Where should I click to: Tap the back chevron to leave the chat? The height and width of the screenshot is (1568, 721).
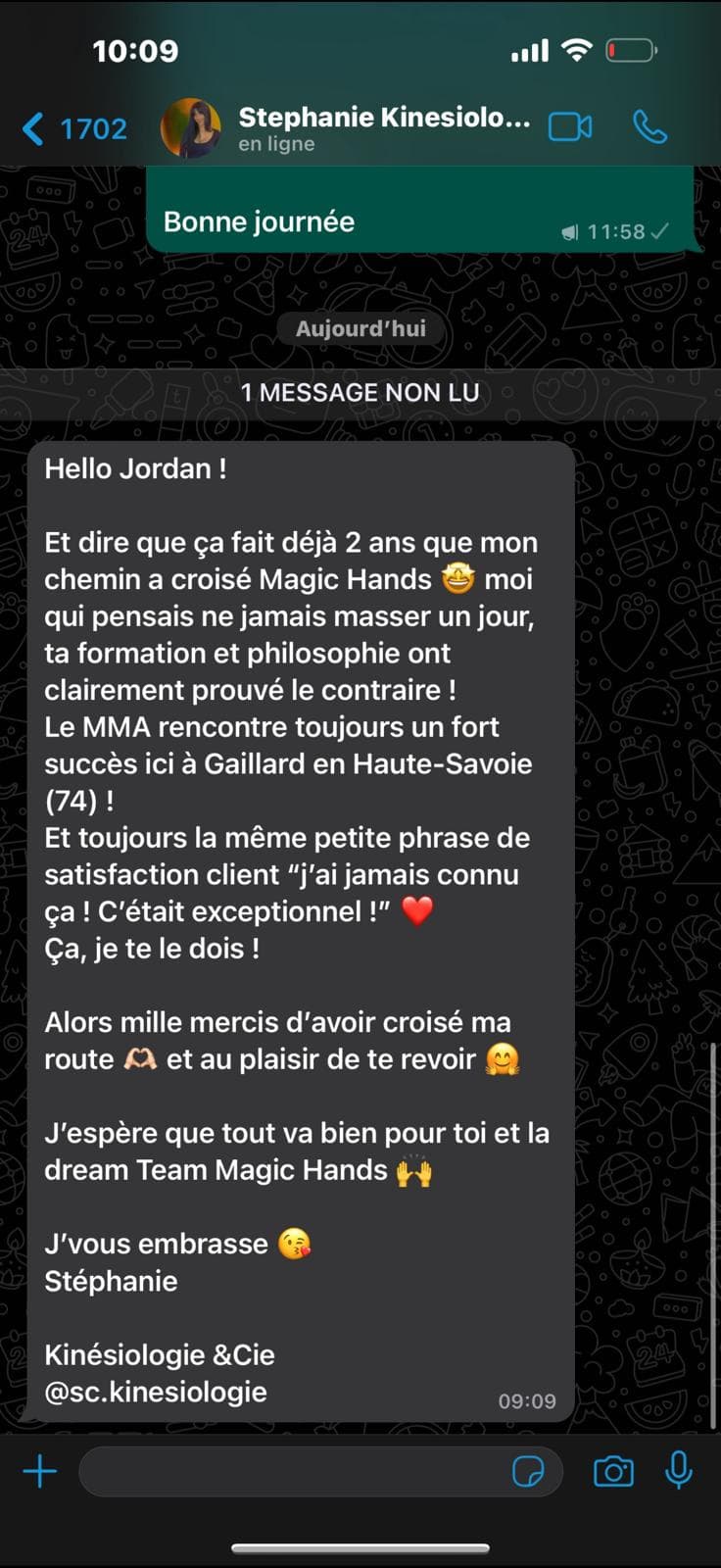[32, 126]
